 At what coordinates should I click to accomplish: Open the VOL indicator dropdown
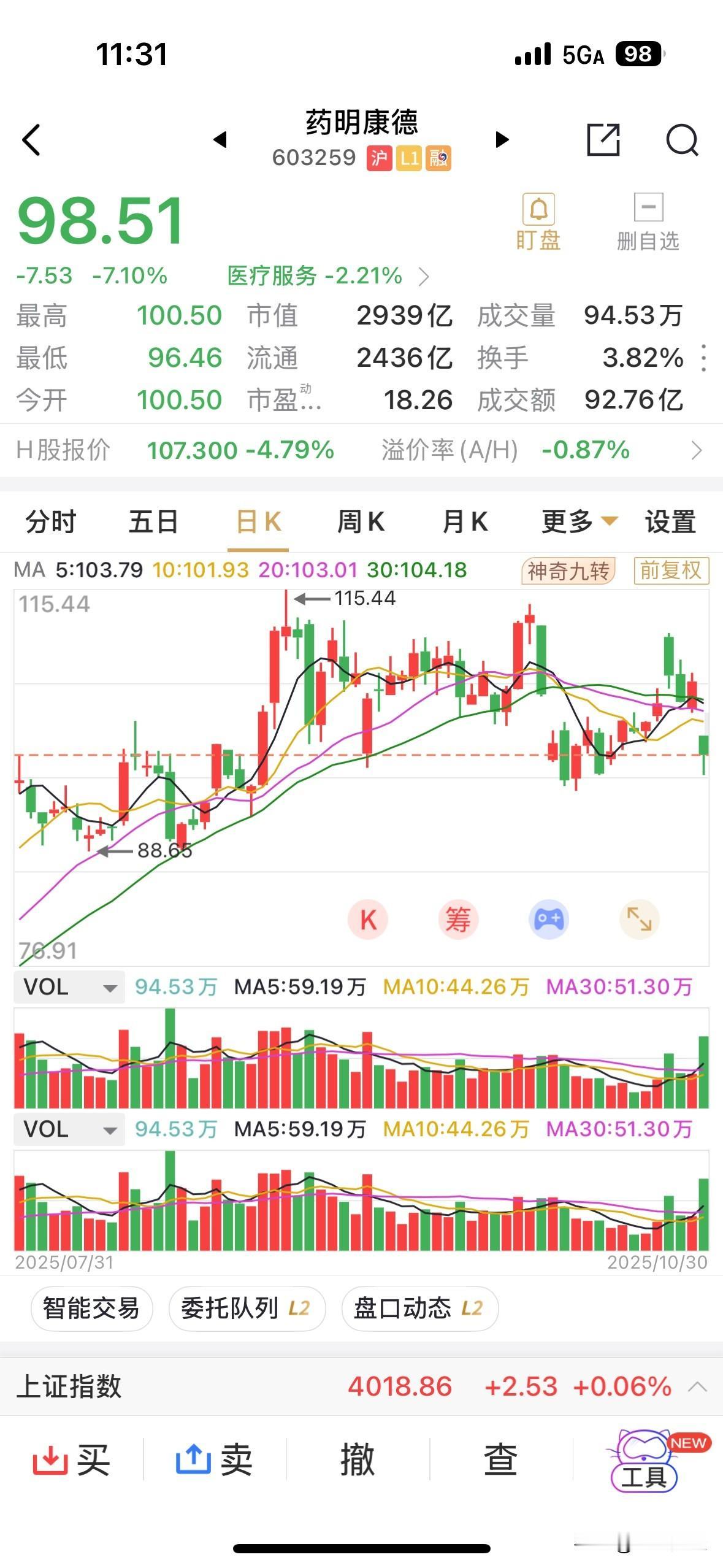click(68, 986)
